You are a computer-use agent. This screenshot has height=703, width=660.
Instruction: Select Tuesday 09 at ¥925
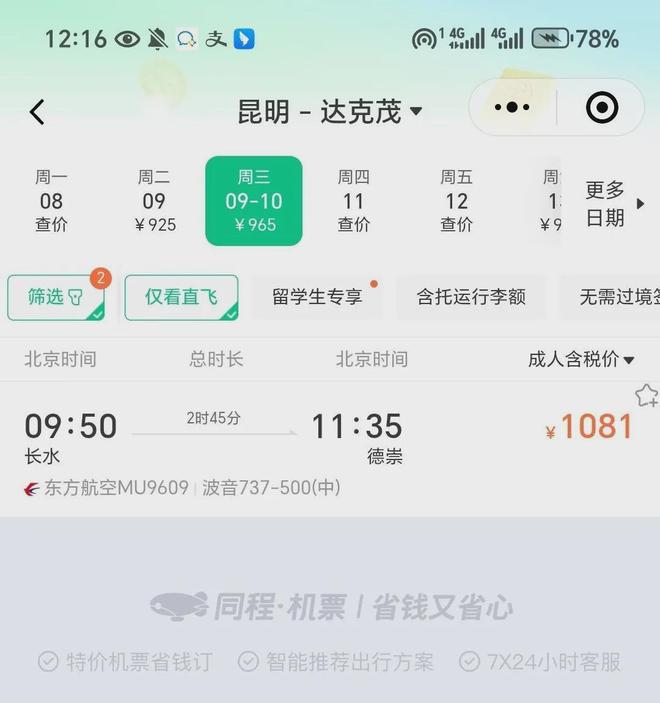tap(154, 200)
